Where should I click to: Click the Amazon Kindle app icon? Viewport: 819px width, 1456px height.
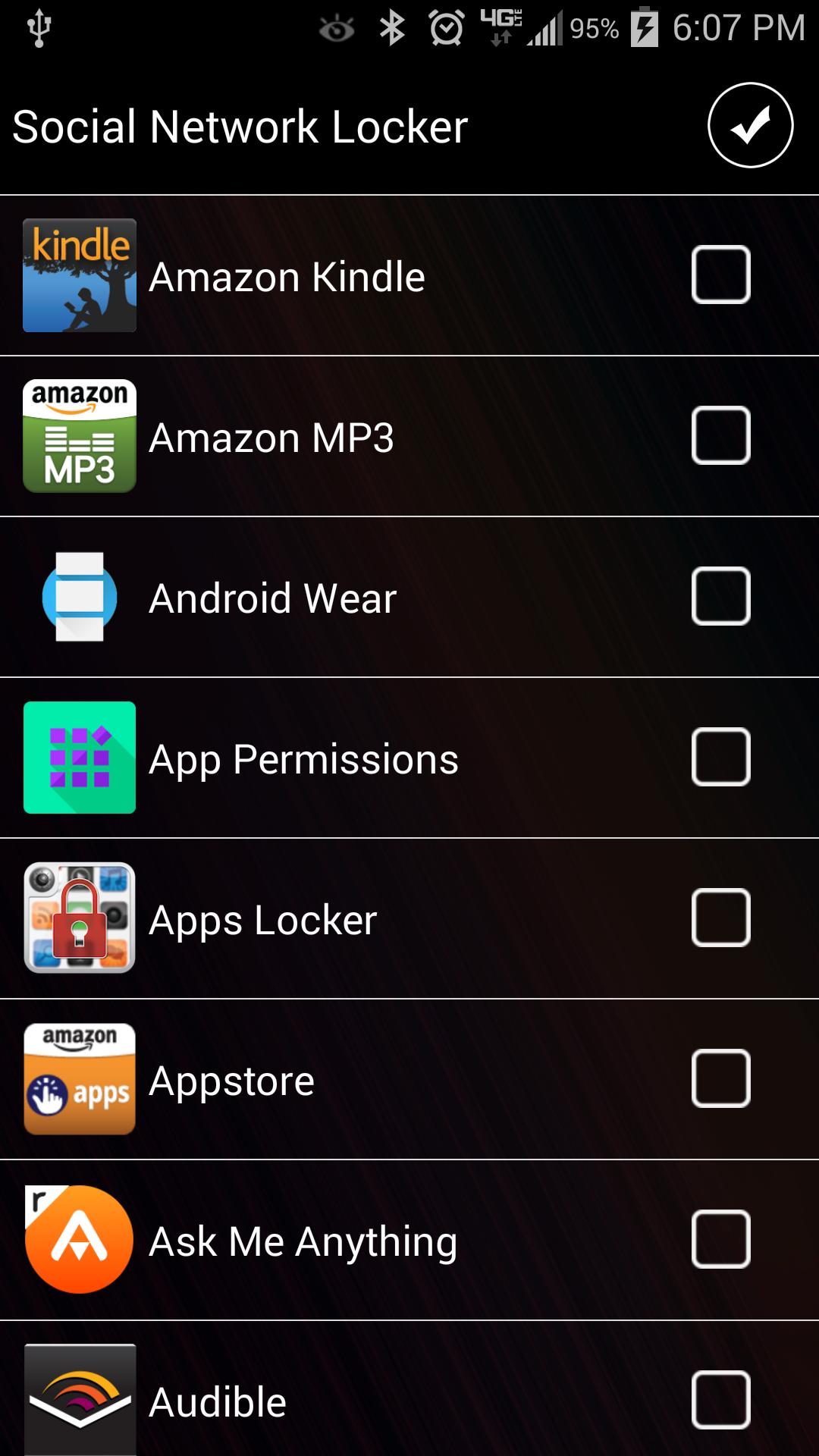coord(80,275)
